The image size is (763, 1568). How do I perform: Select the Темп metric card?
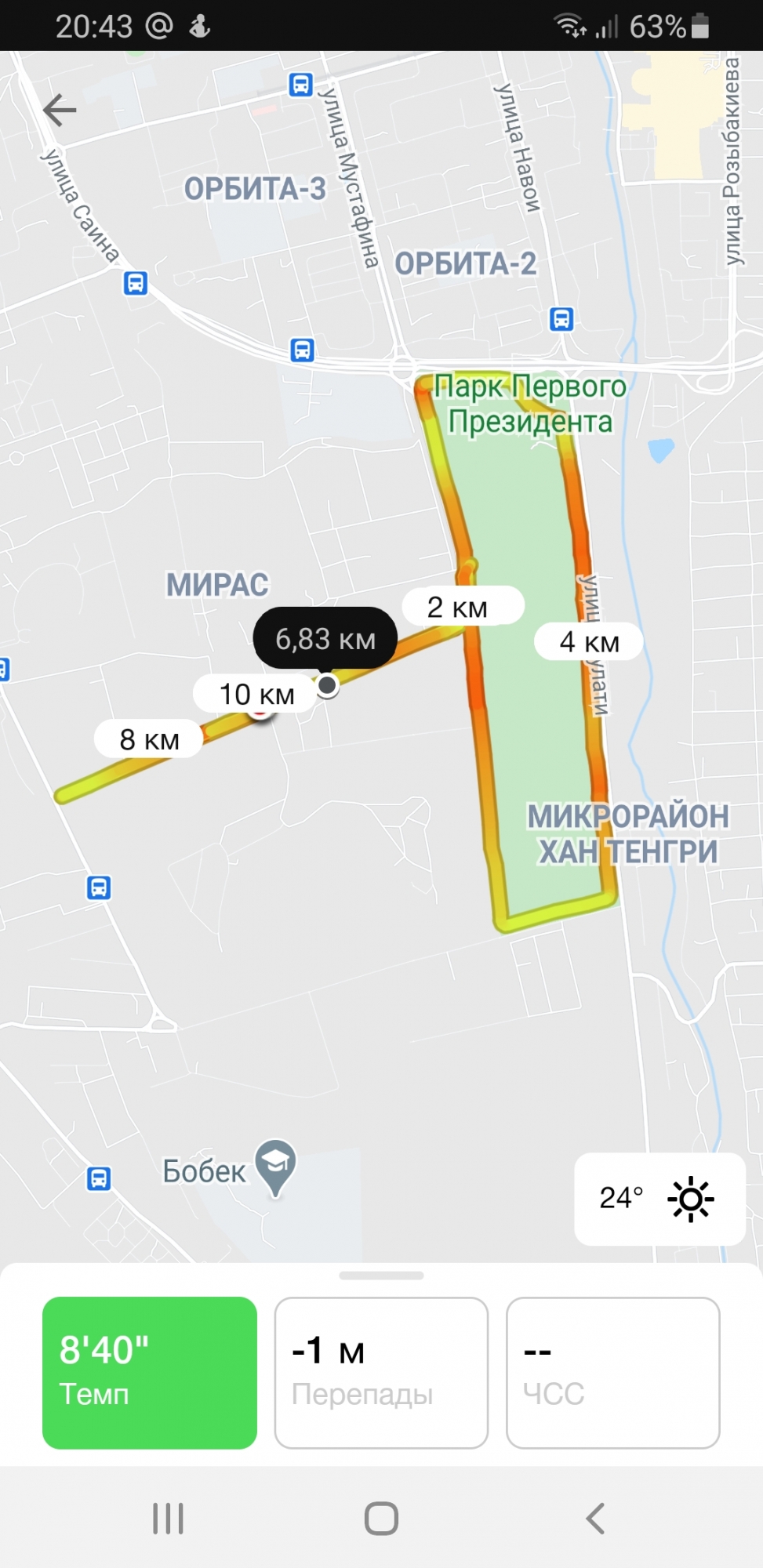tap(149, 1372)
